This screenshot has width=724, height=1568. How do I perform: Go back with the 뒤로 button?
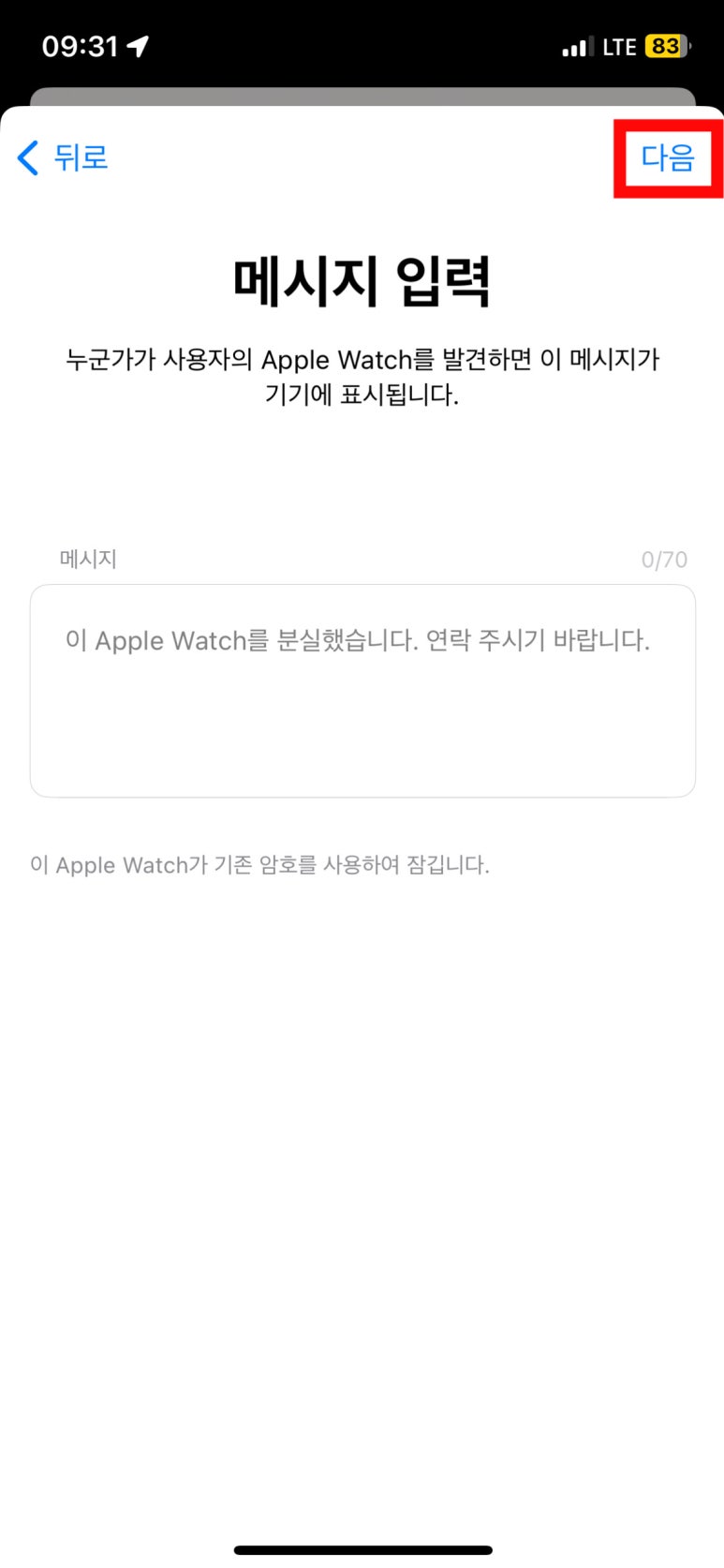tap(64, 157)
